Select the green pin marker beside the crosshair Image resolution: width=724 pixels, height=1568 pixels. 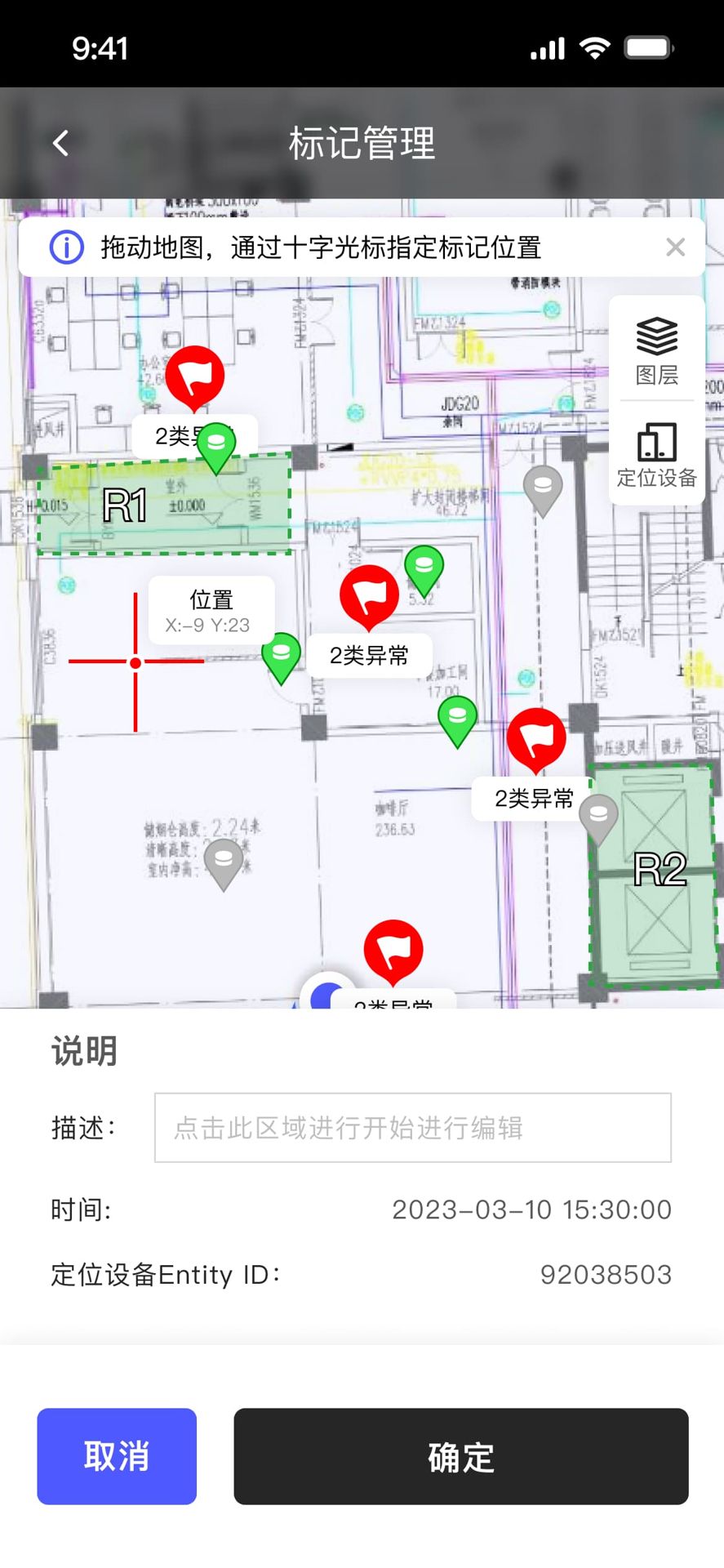tap(281, 657)
